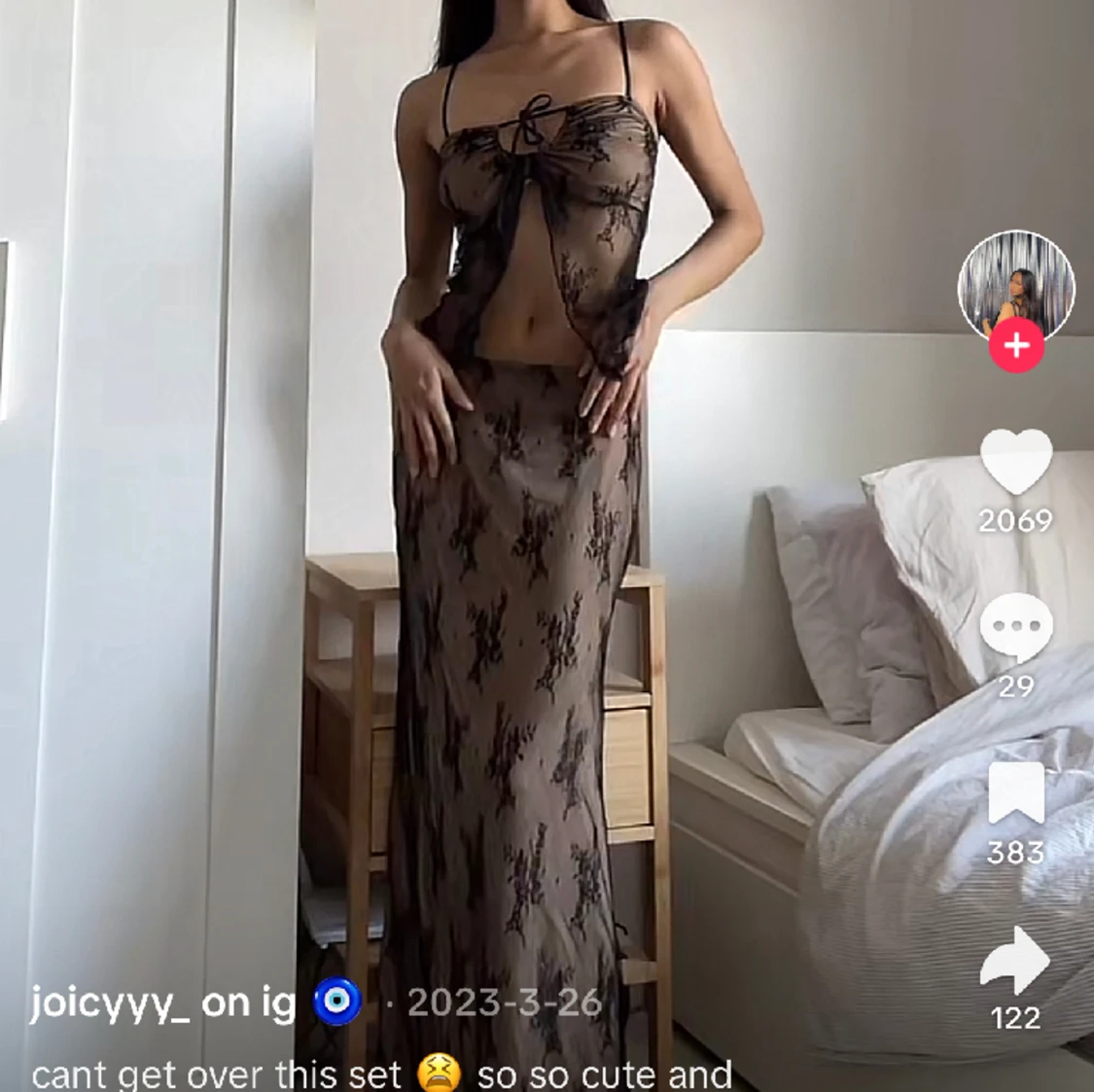Like this video with the heart icon
1094x1092 pixels.
1015,463
